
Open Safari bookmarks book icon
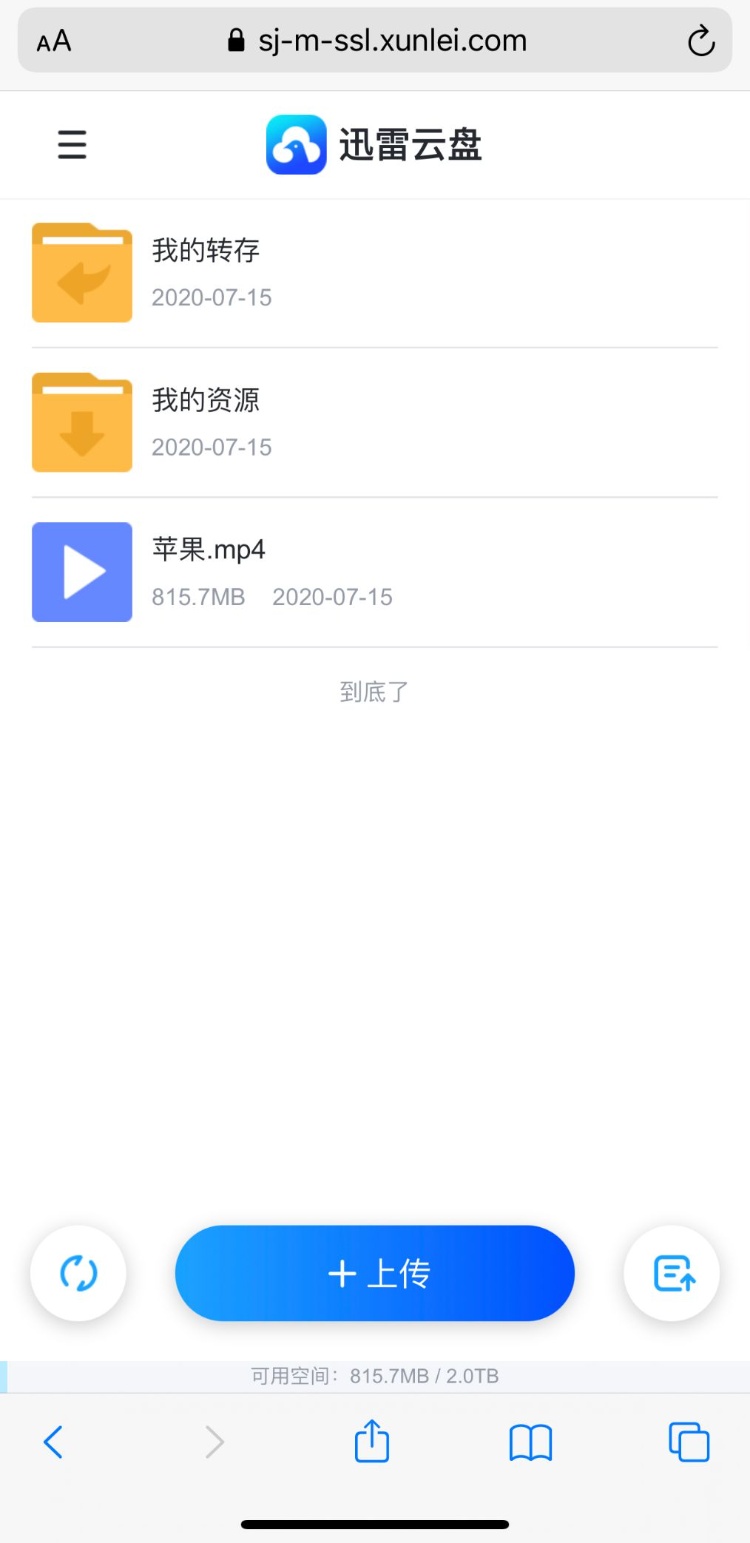pyautogui.click(x=530, y=1441)
